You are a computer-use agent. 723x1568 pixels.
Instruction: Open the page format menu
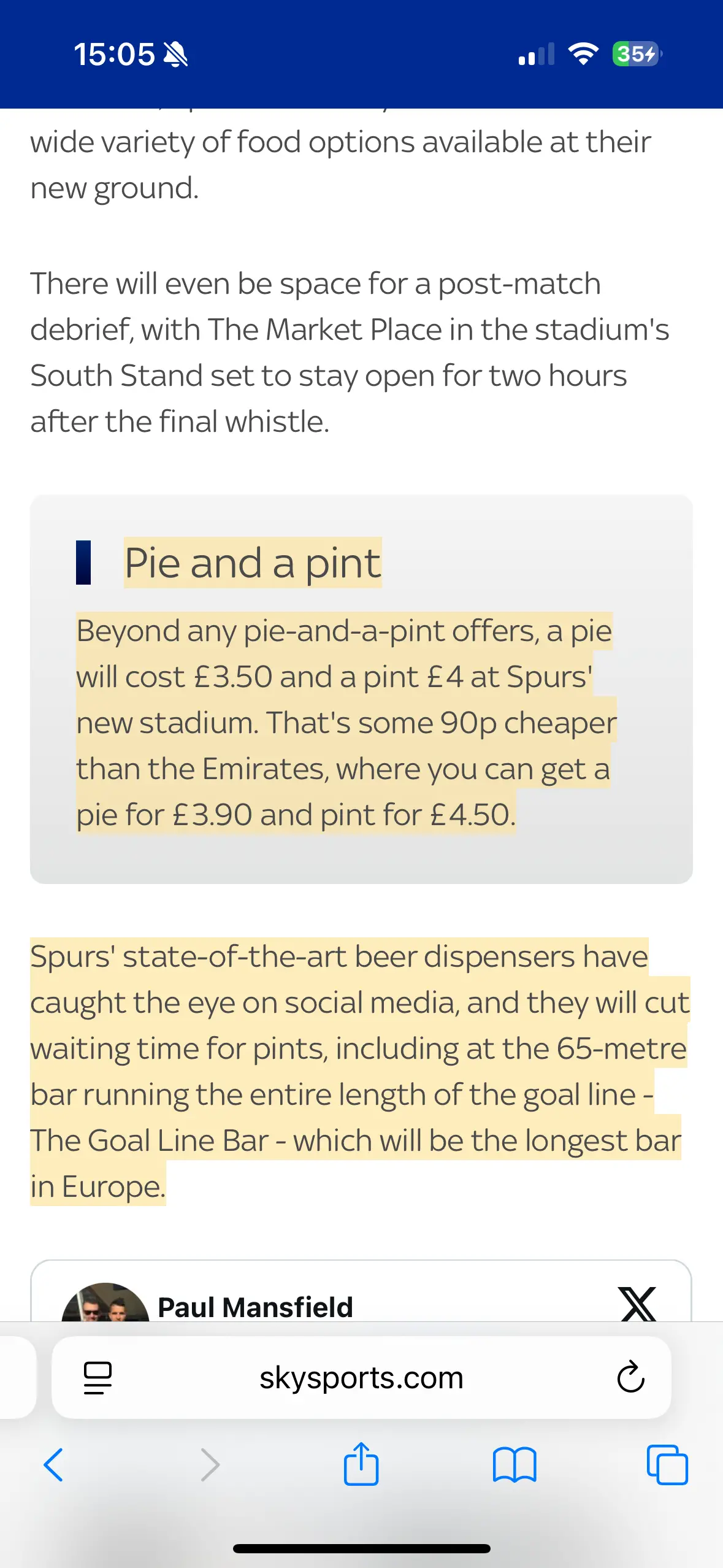pyautogui.click(x=98, y=1378)
